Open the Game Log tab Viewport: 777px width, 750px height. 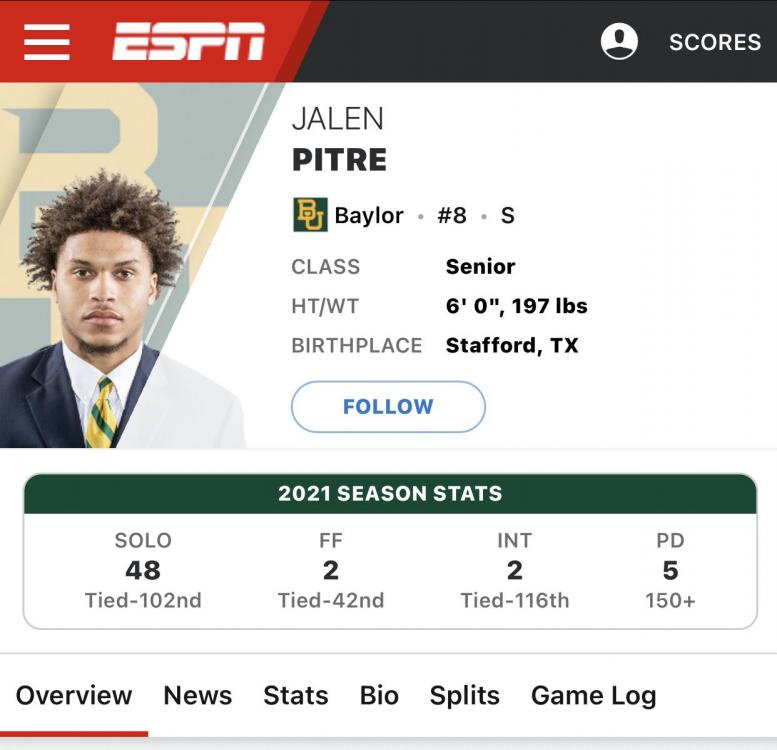pos(593,695)
